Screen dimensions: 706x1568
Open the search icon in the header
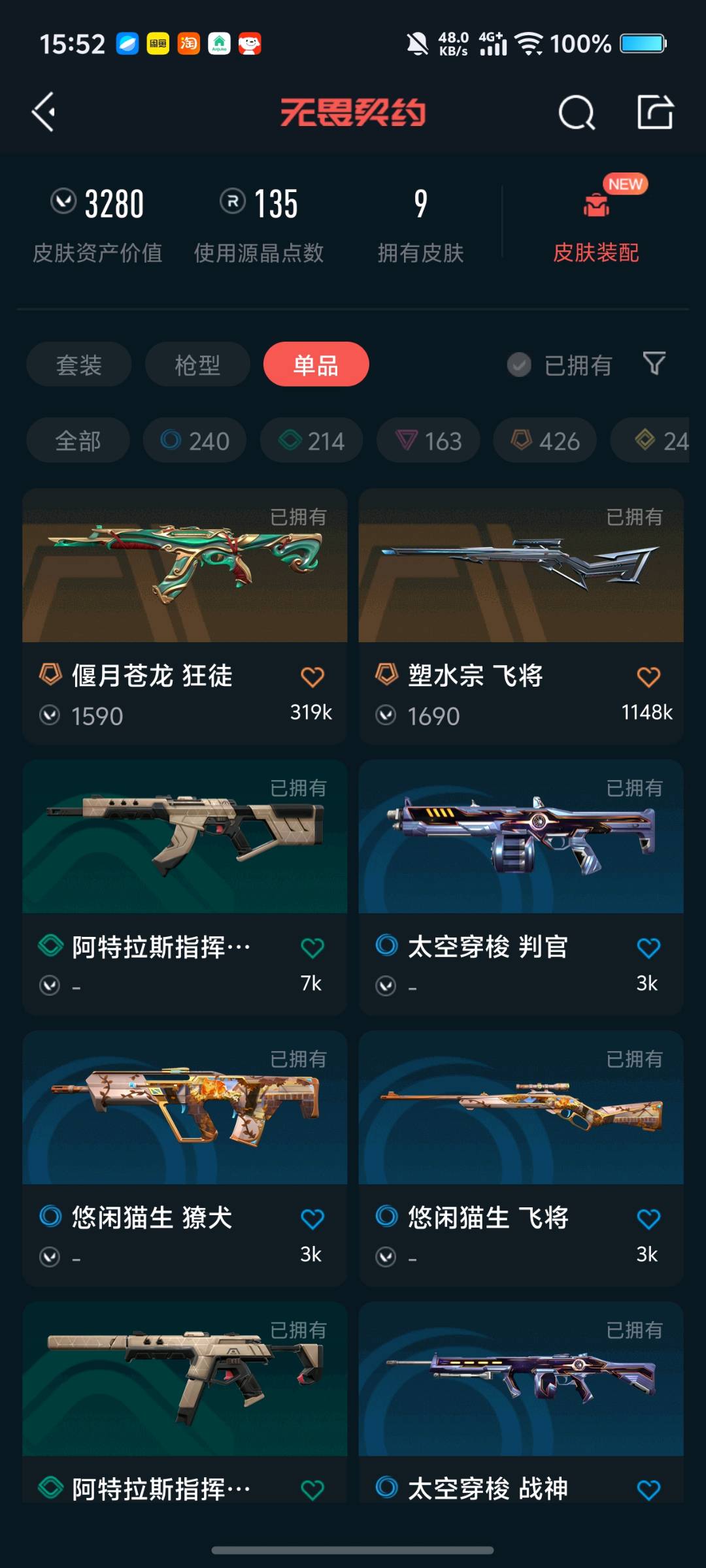[x=577, y=113]
